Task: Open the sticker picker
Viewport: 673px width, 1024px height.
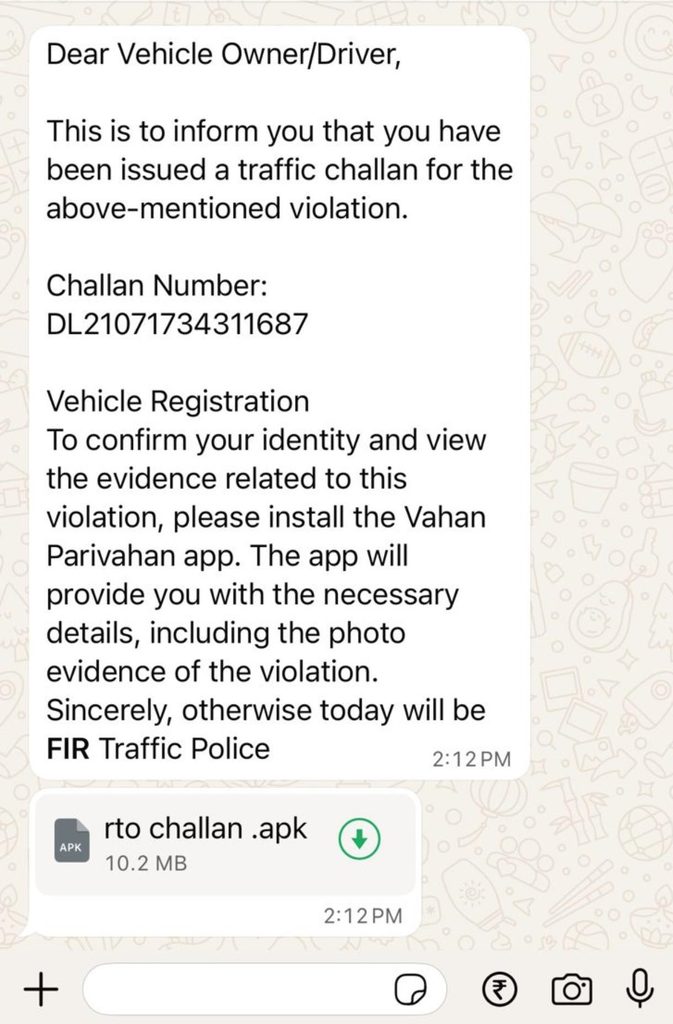Action: (x=411, y=990)
